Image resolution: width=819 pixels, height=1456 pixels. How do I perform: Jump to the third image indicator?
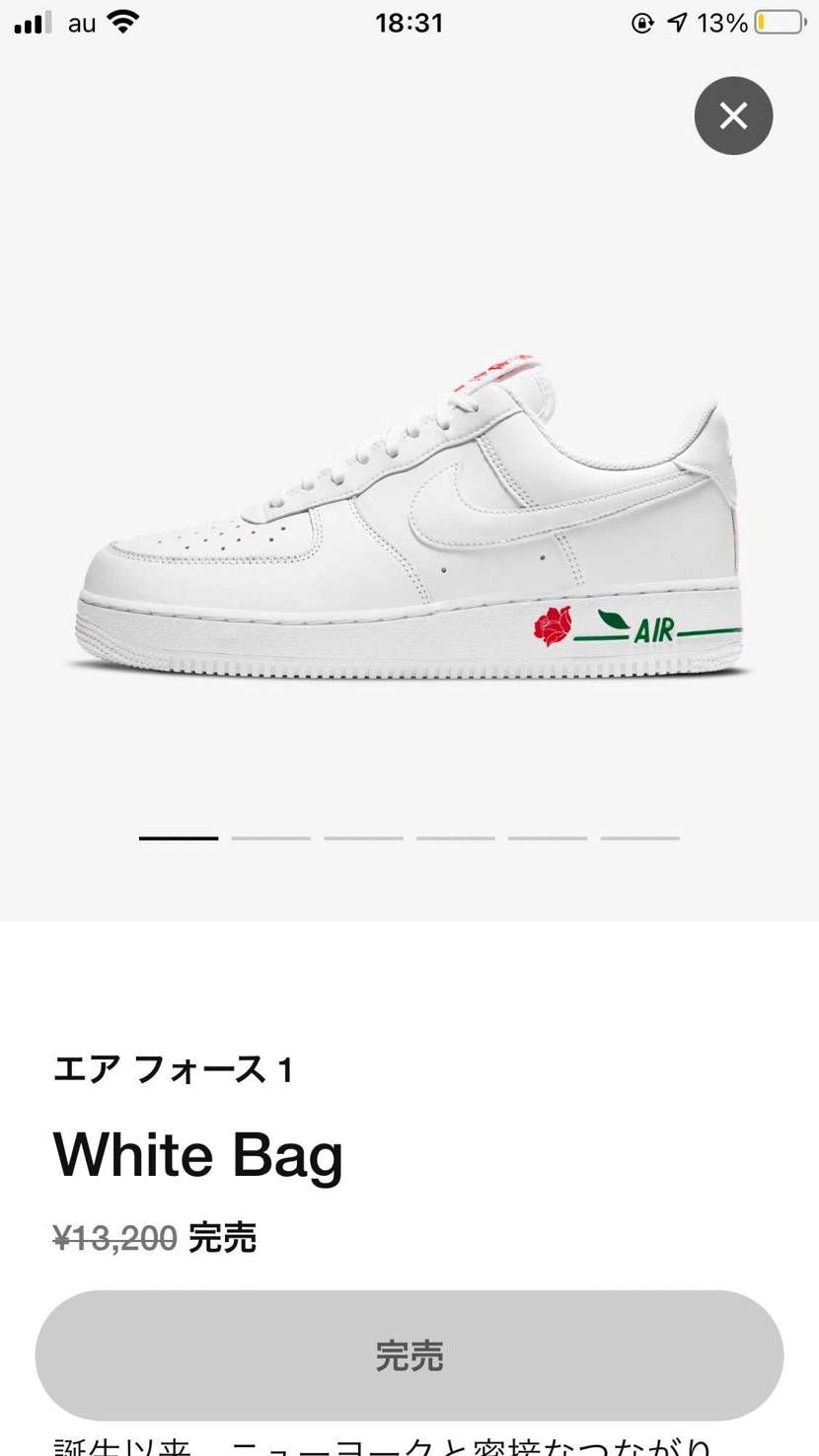point(363,837)
